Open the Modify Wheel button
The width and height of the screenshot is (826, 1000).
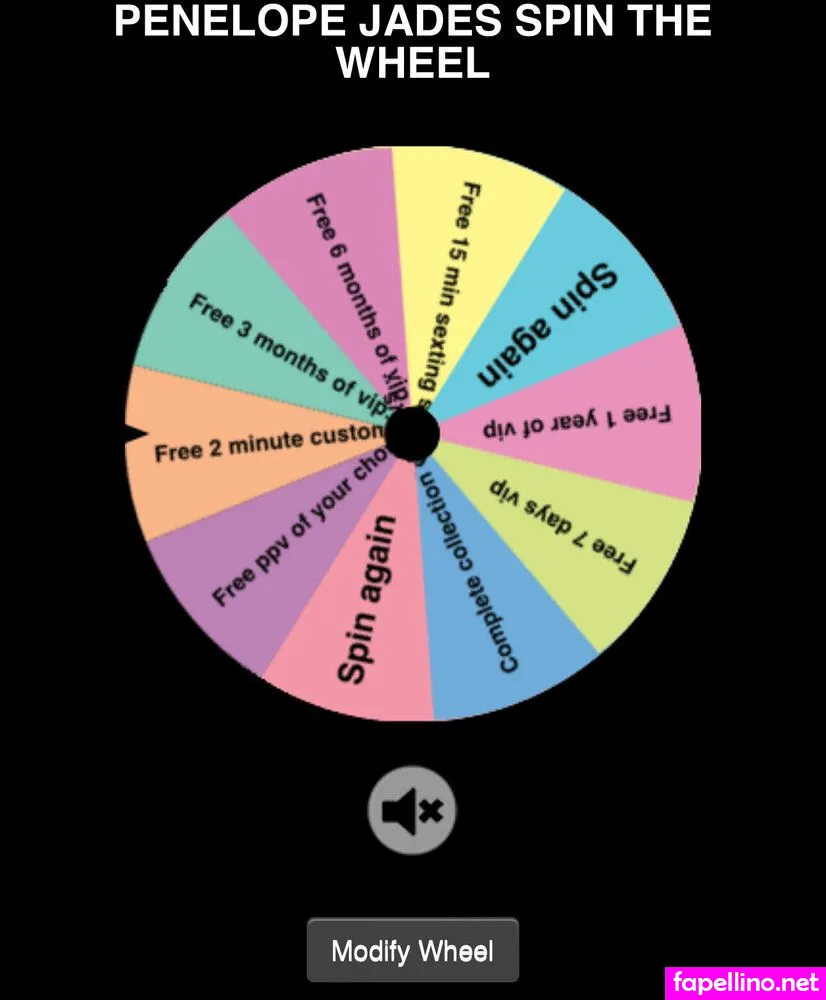[x=412, y=950]
